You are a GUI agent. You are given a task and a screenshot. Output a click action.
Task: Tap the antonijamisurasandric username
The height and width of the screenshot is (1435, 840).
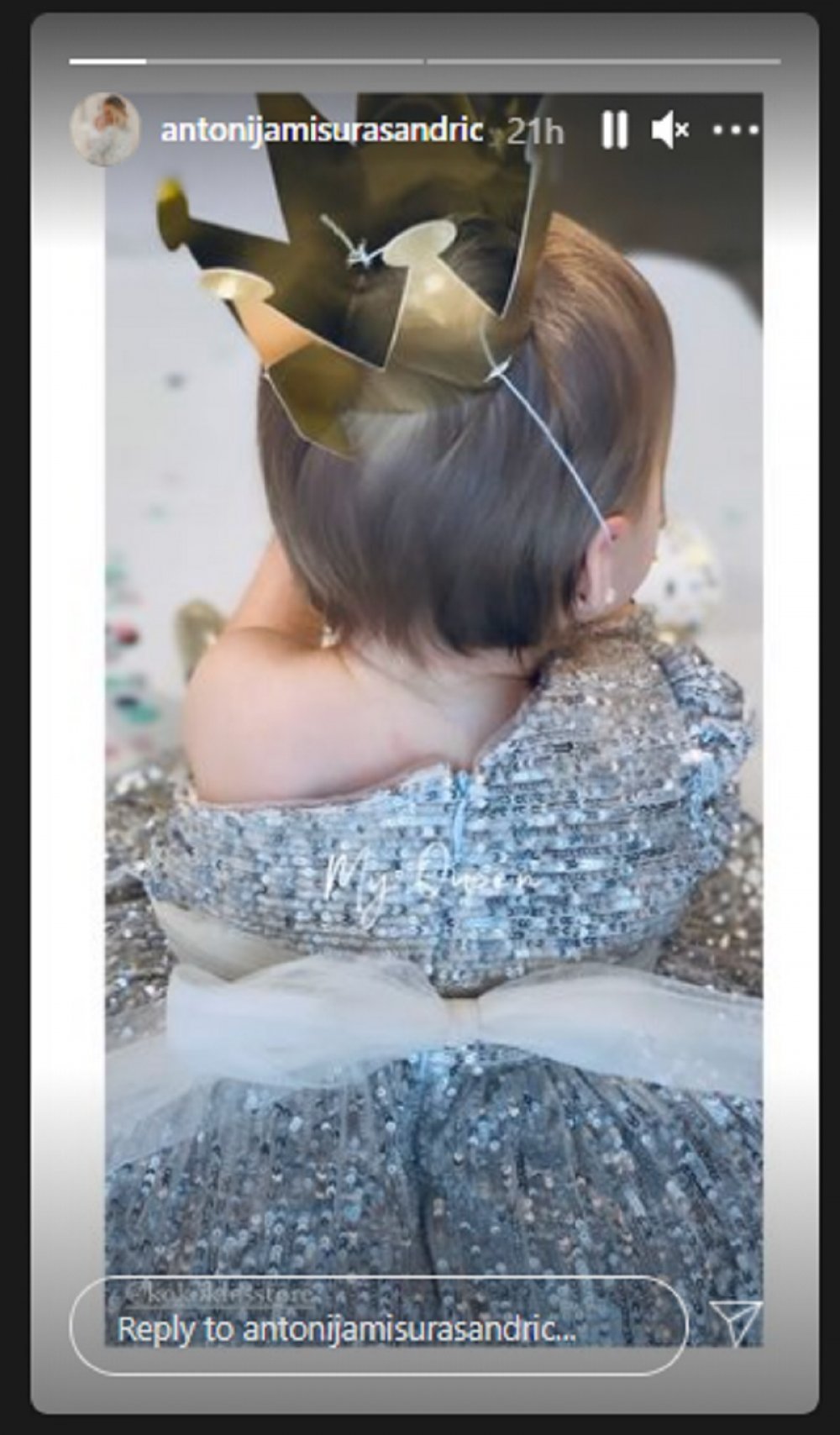322,130
